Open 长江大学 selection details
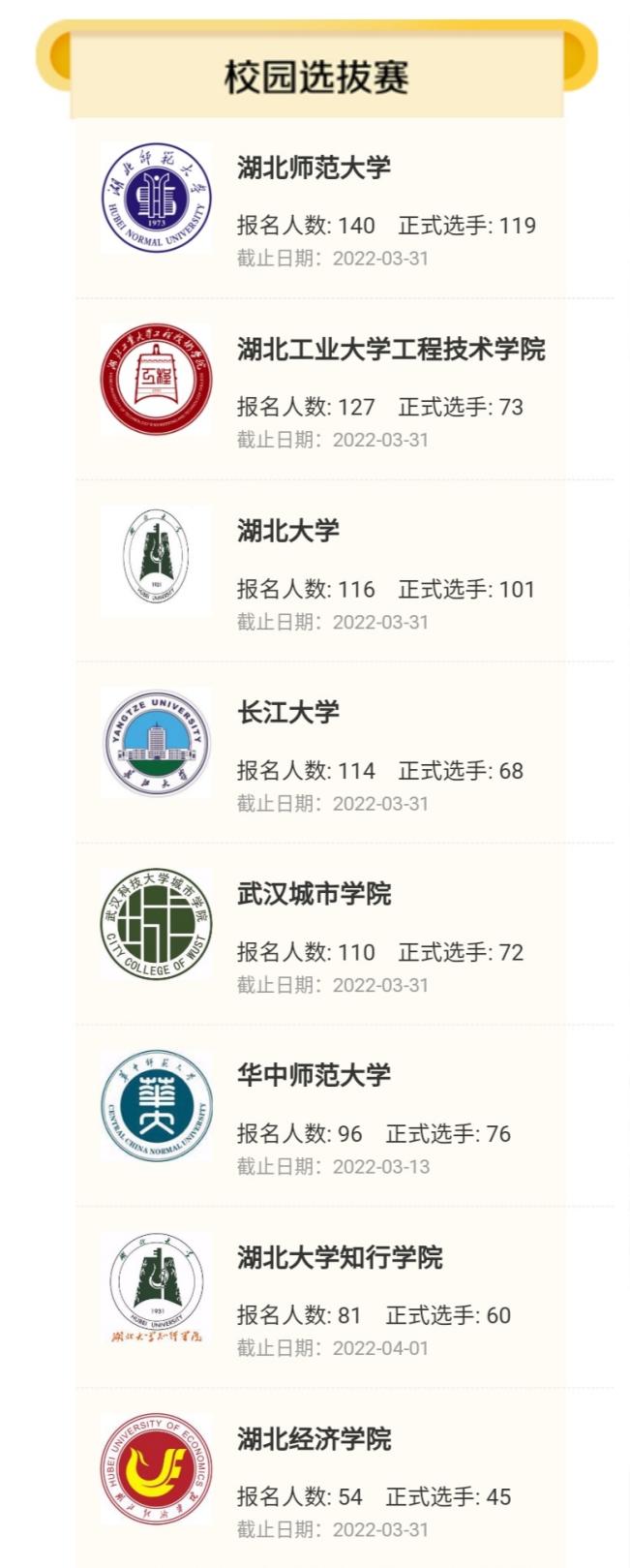The image size is (630, 1568). (x=288, y=713)
